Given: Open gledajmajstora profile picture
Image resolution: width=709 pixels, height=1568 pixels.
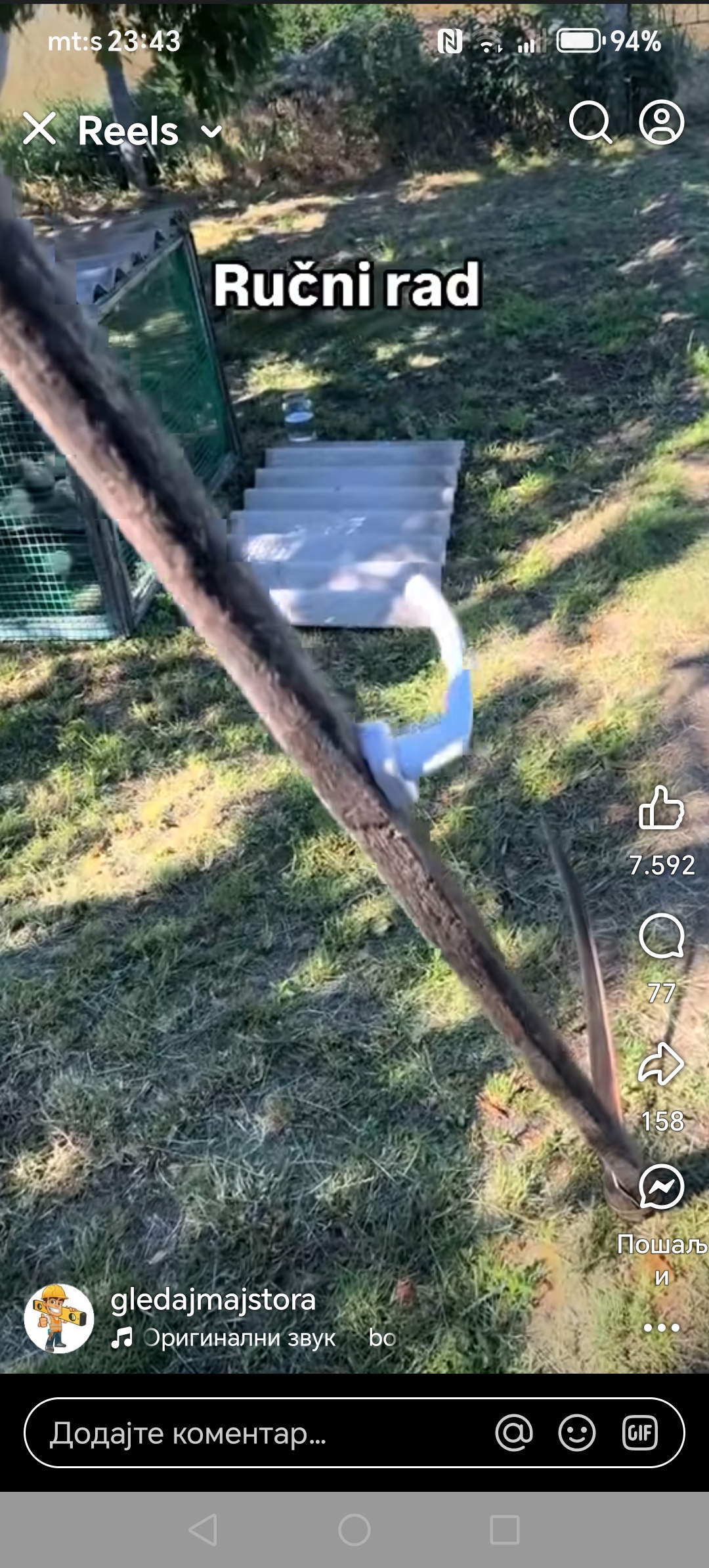Looking at the screenshot, I should pyautogui.click(x=59, y=1318).
